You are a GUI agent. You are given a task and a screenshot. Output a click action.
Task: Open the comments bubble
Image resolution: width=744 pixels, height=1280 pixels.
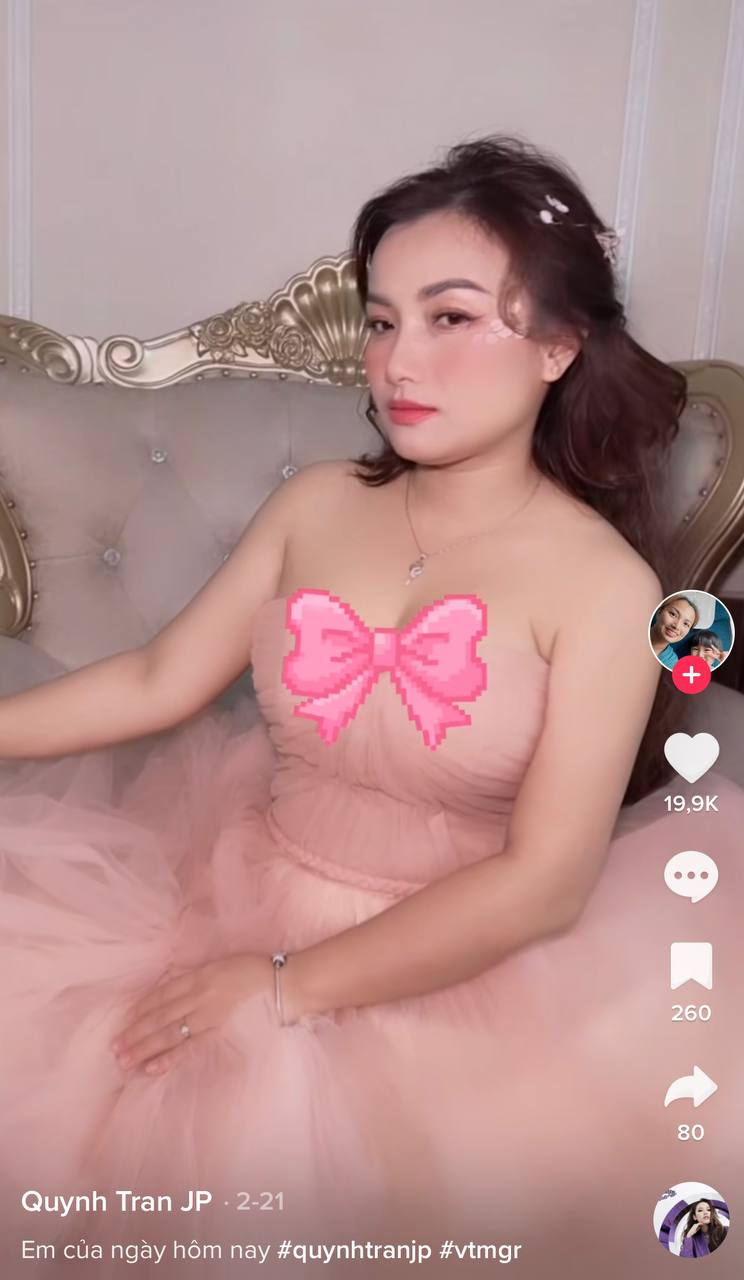coord(691,877)
